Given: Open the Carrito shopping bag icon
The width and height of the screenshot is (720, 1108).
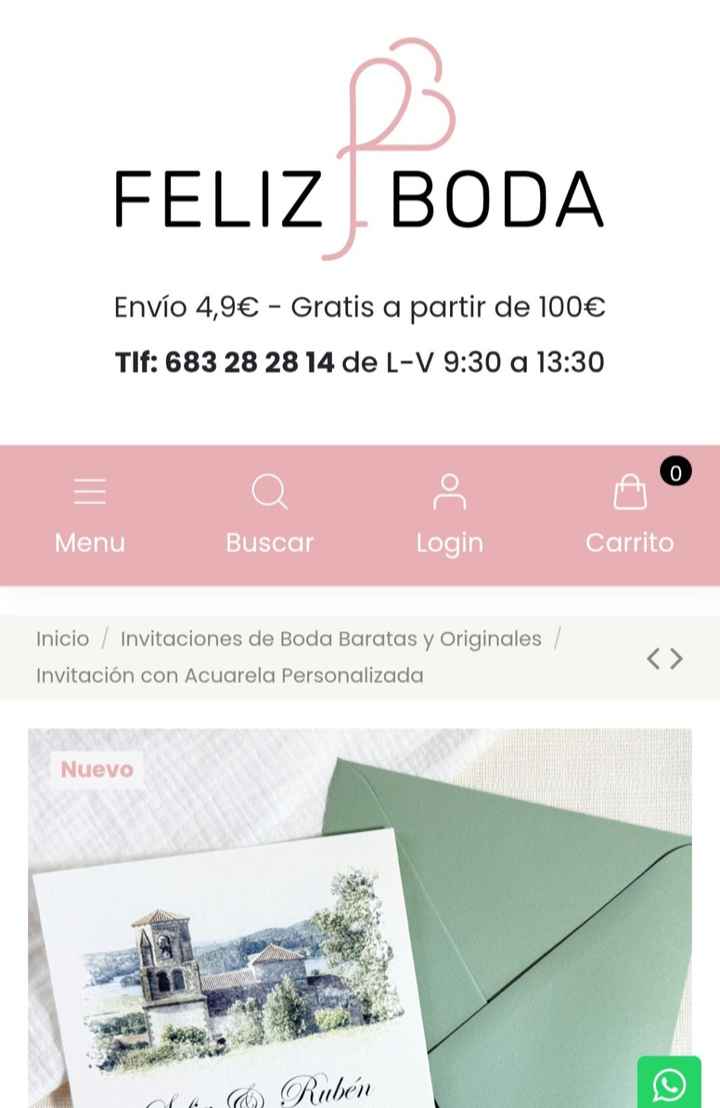Looking at the screenshot, I should (x=630, y=491).
